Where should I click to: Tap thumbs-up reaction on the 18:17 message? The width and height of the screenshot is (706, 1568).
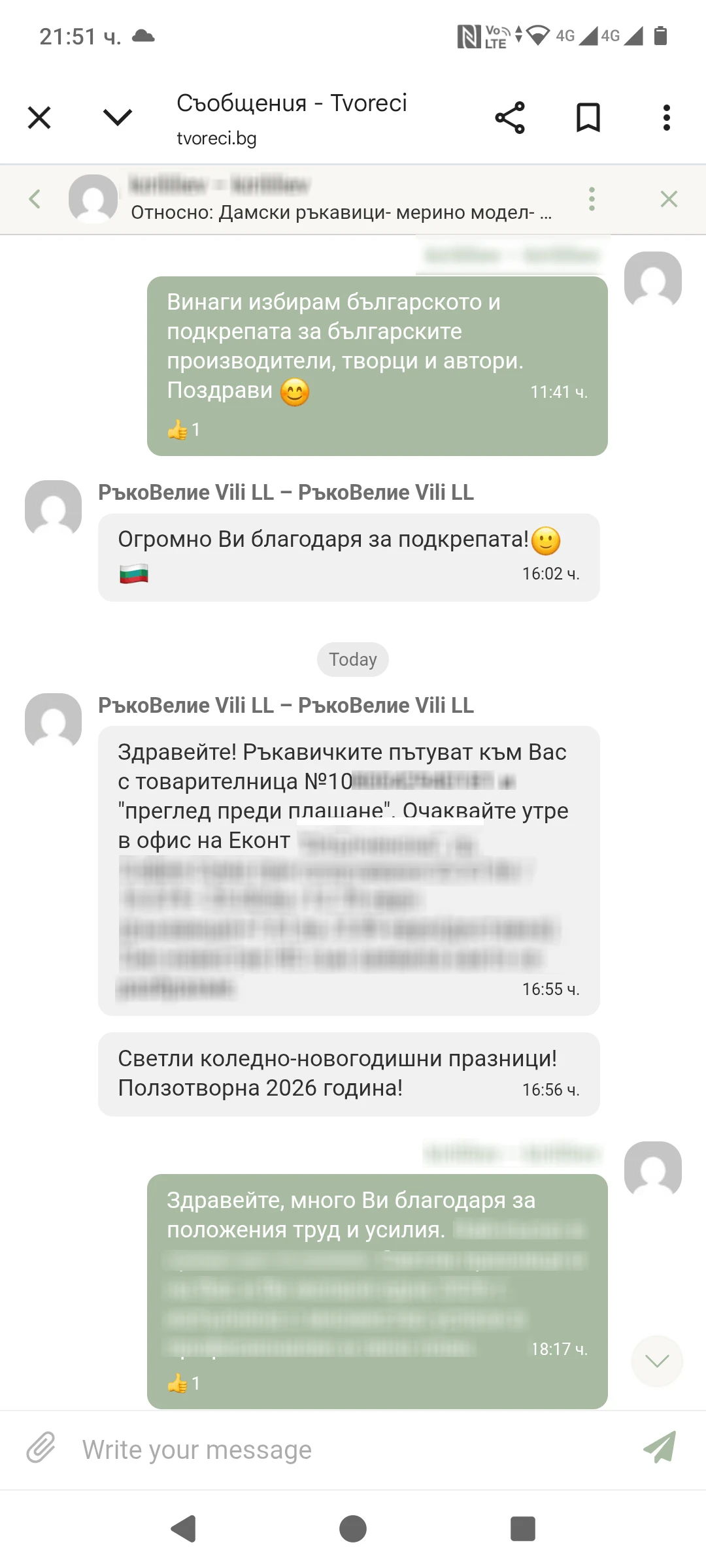(183, 1383)
